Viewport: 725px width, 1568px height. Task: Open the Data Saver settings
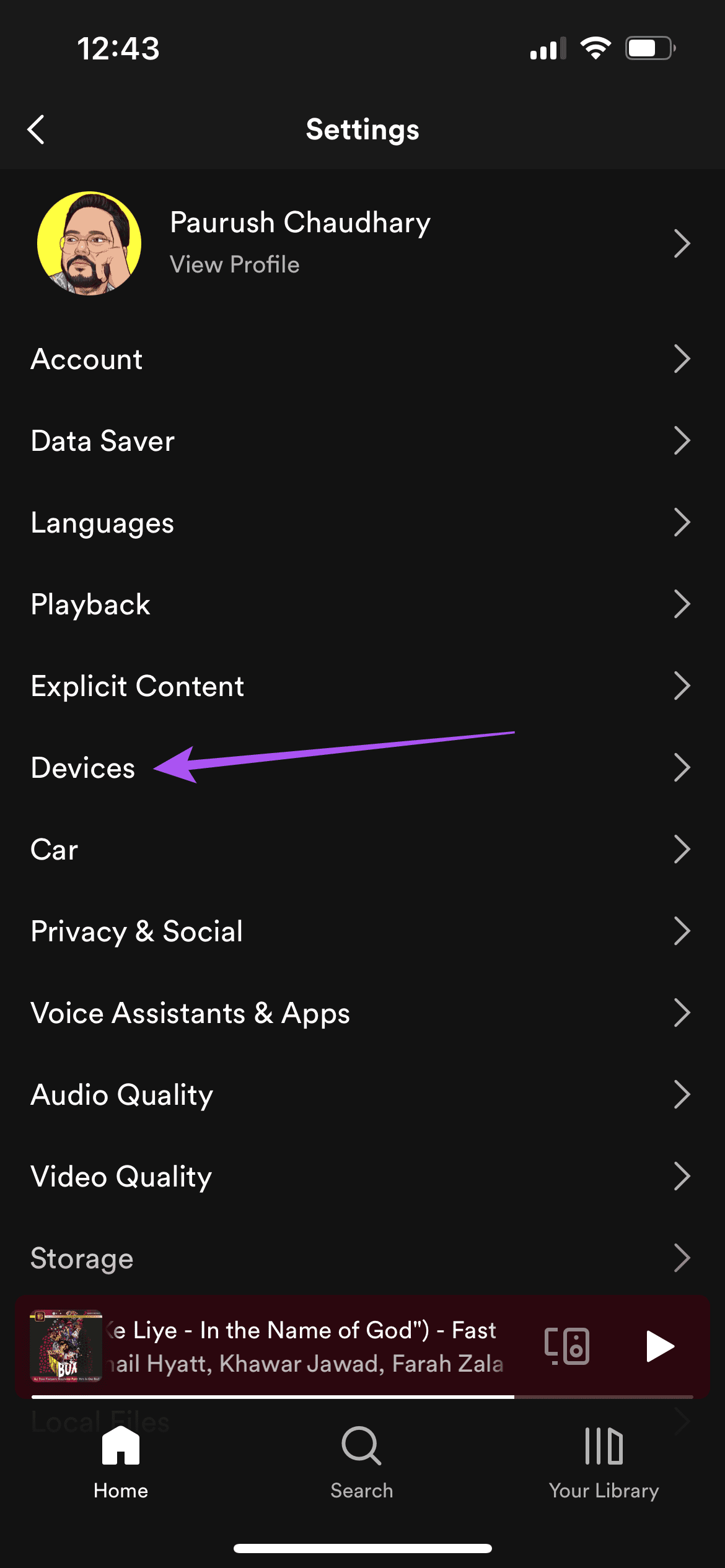pos(102,441)
